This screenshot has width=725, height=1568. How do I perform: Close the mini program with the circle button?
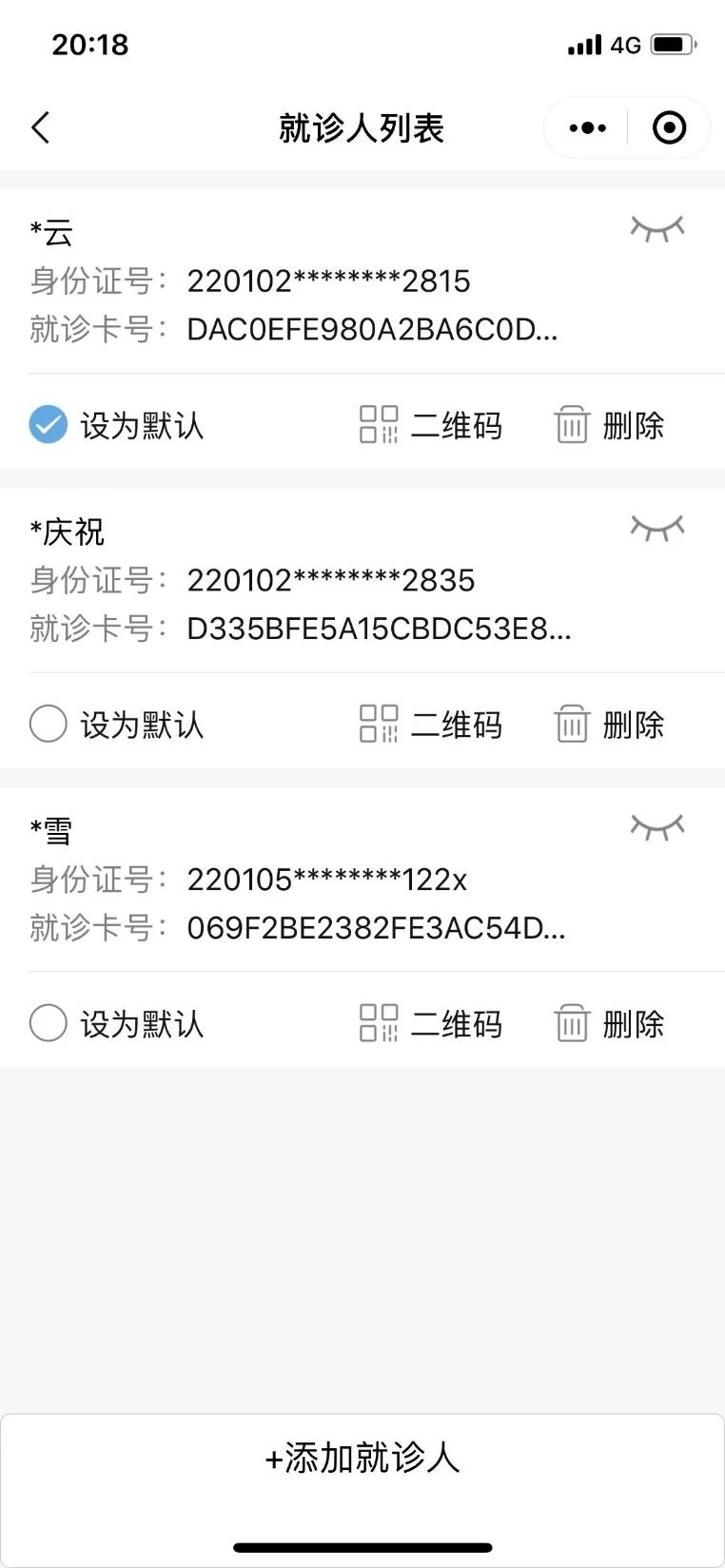point(669,127)
